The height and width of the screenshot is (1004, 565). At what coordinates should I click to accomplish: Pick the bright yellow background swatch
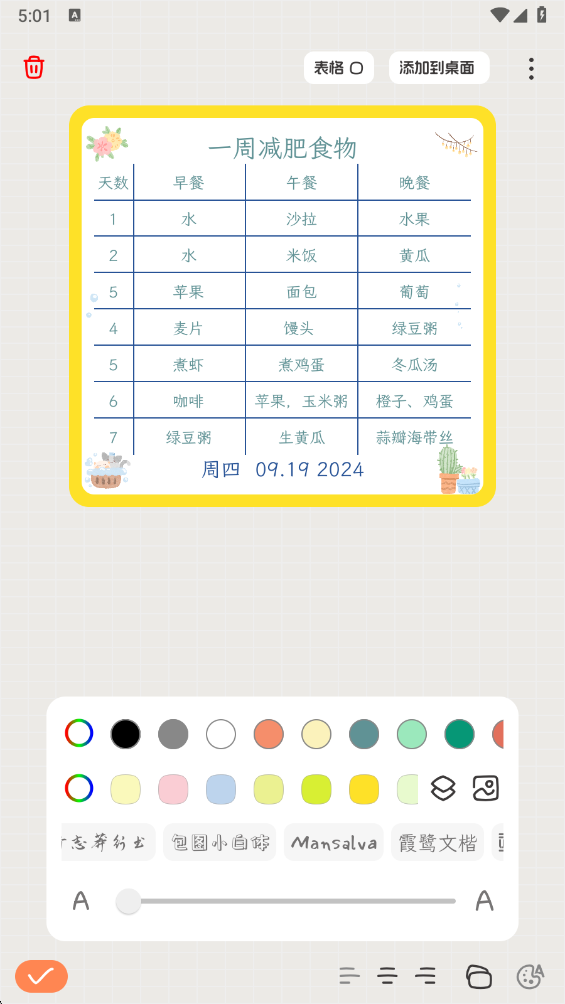(x=364, y=789)
